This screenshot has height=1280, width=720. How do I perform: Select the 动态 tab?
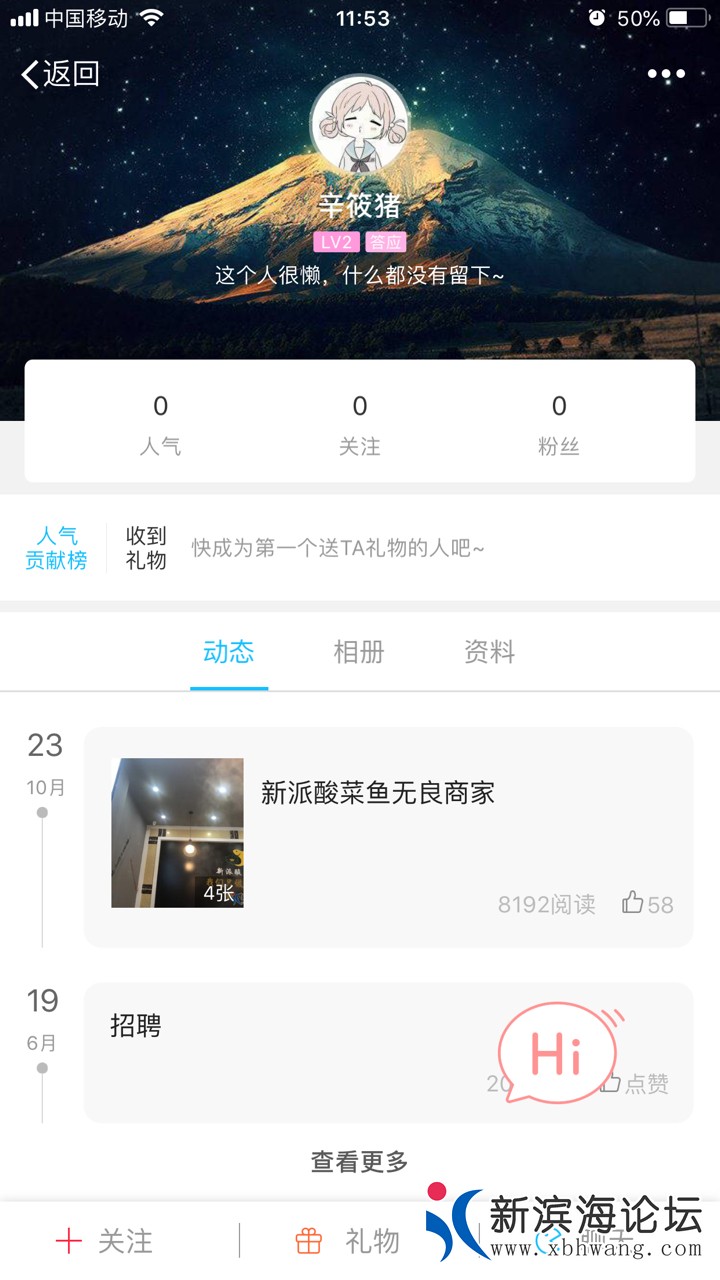point(229,653)
